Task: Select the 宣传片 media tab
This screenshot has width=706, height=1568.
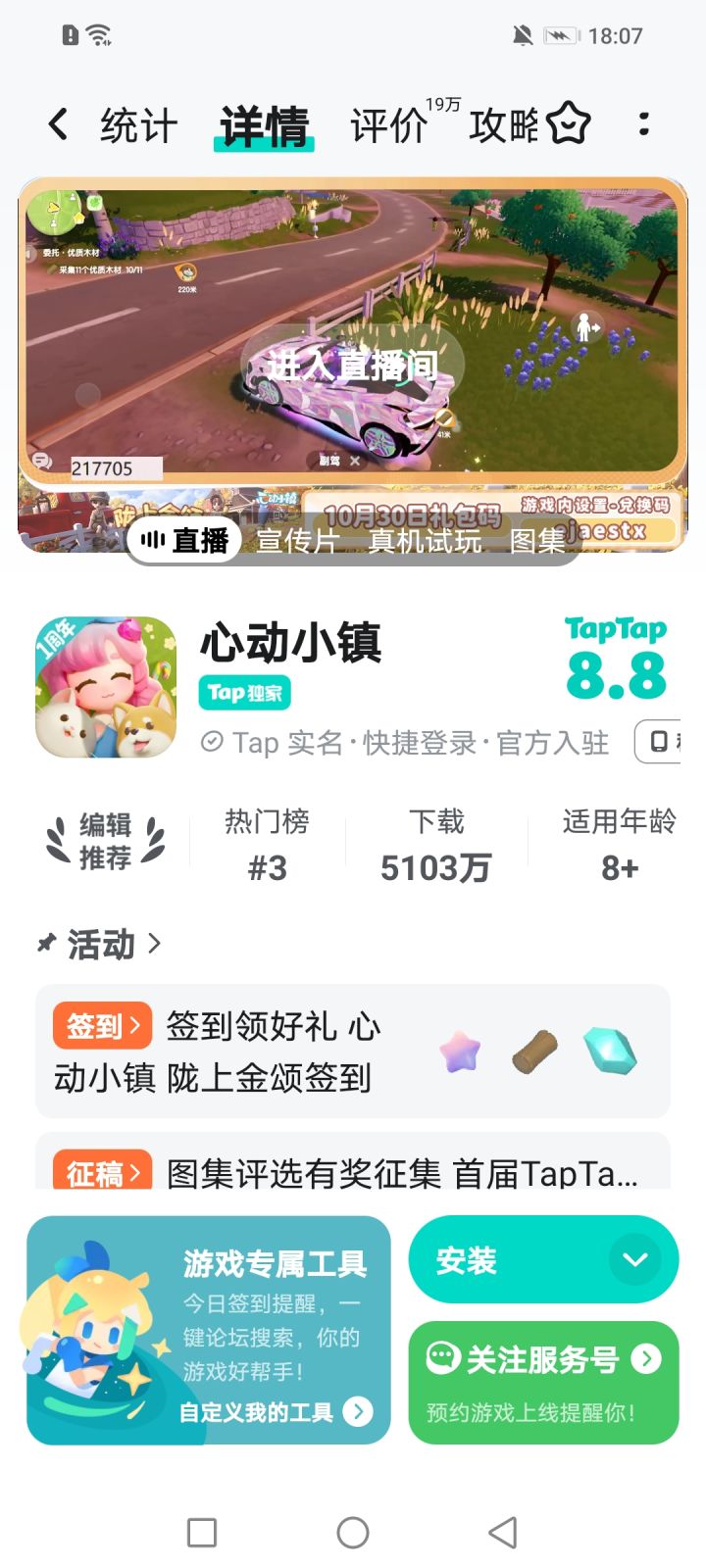Action: coord(296,541)
